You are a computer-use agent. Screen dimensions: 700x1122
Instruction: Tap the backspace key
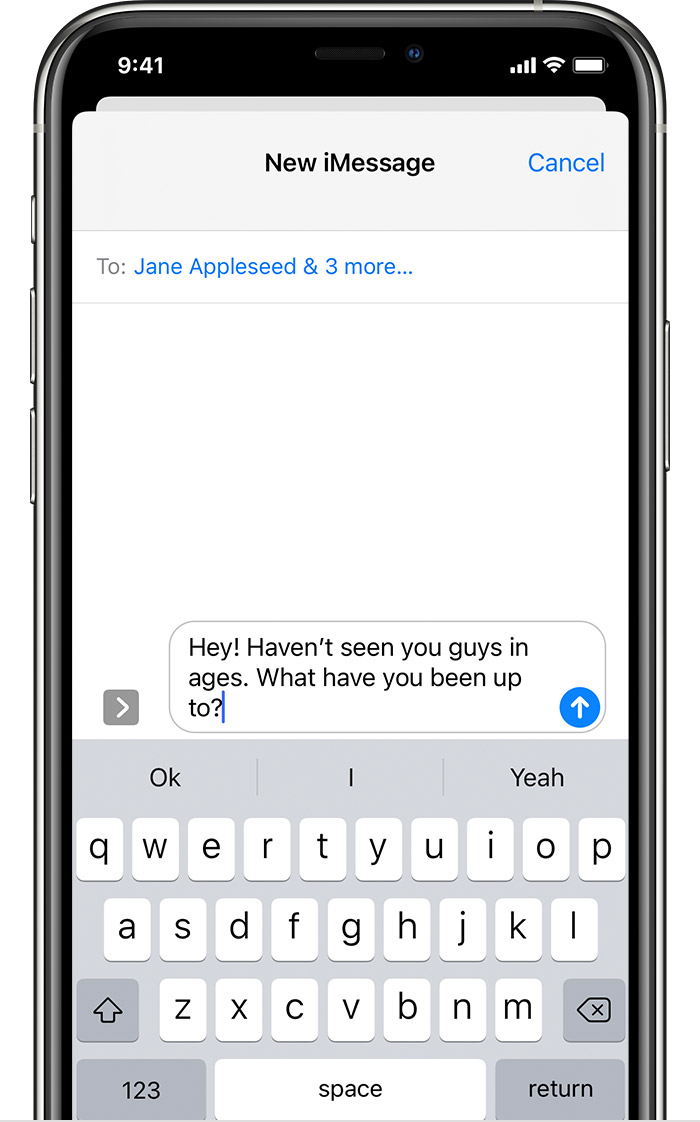tap(594, 1010)
